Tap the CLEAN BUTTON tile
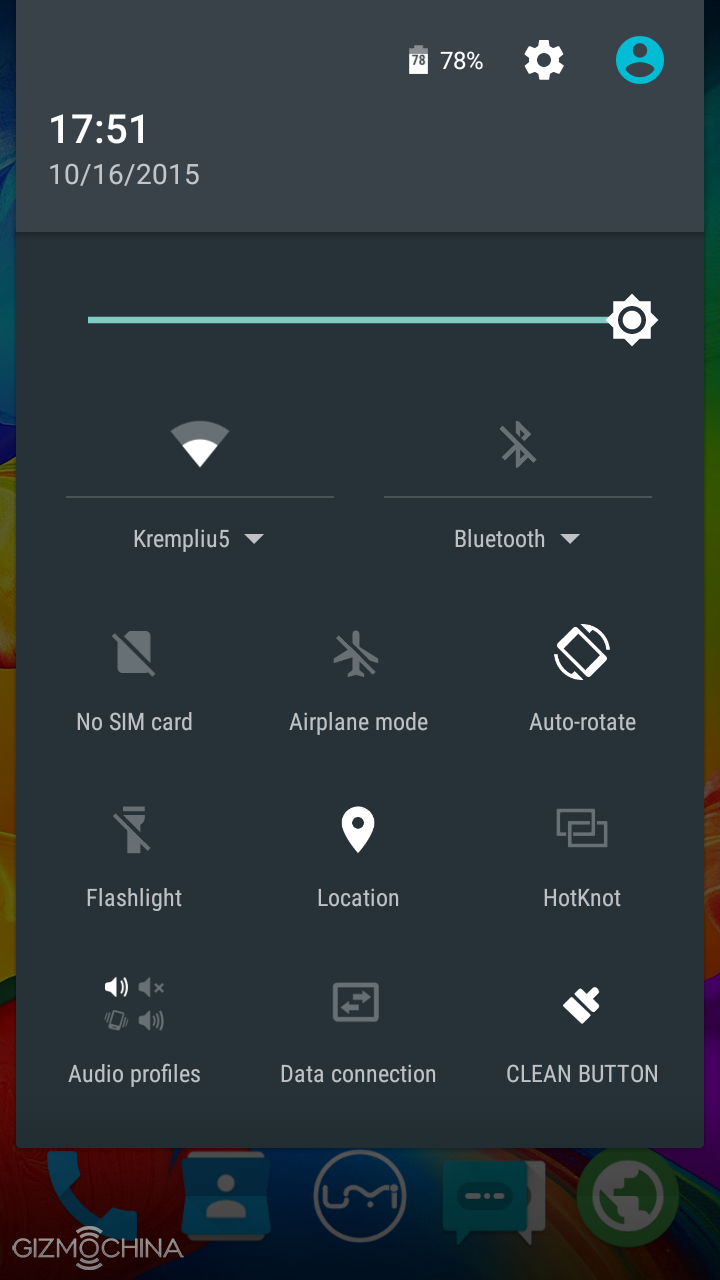The width and height of the screenshot is (720, 1280). pyautogui.click(x=582, y=1031)
